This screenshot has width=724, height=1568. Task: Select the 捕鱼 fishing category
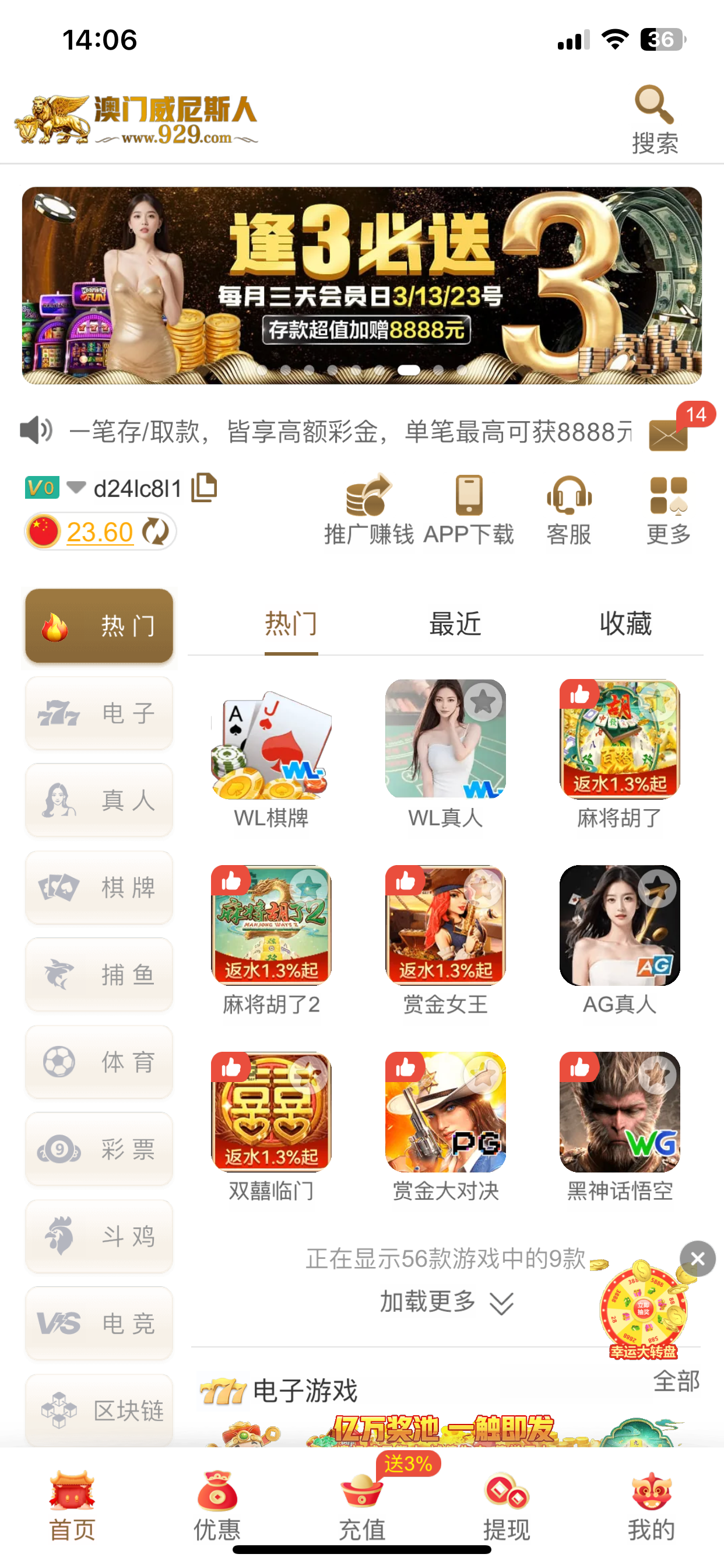99,975
